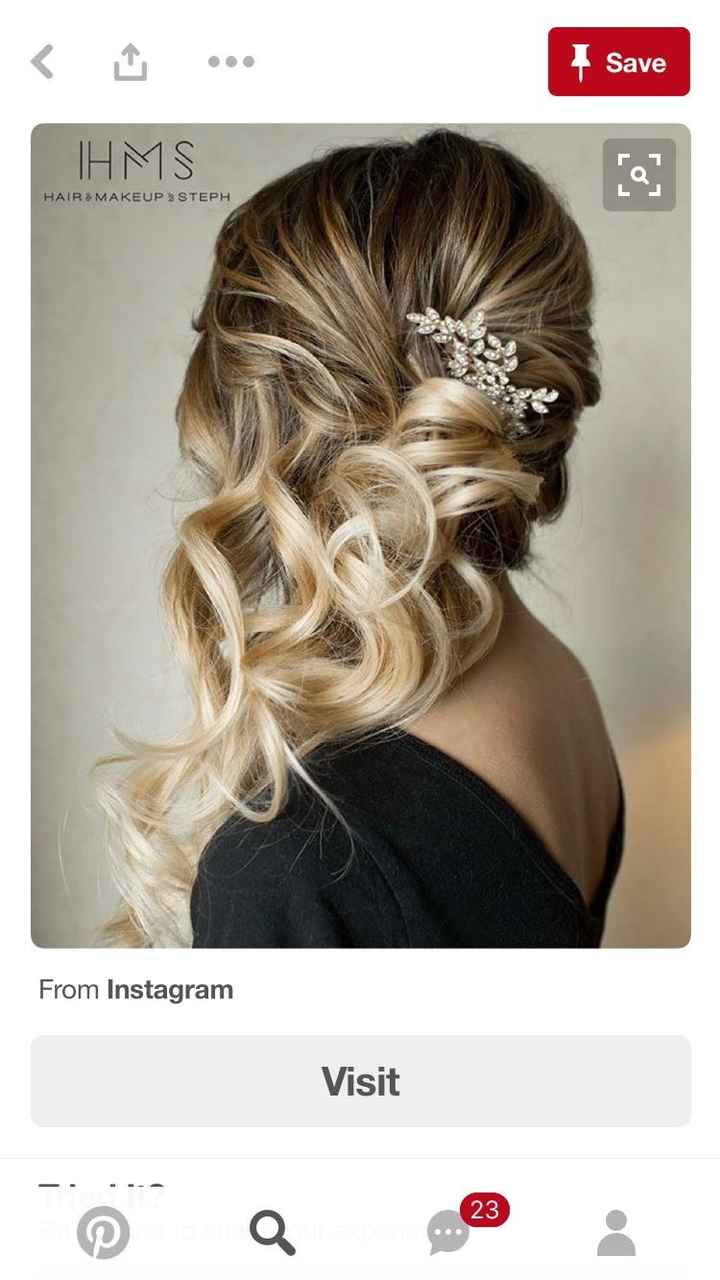Share this pin using the upload icon
Image resolution: width=720 pixels, height=1280 pixels.
[130, 61]
